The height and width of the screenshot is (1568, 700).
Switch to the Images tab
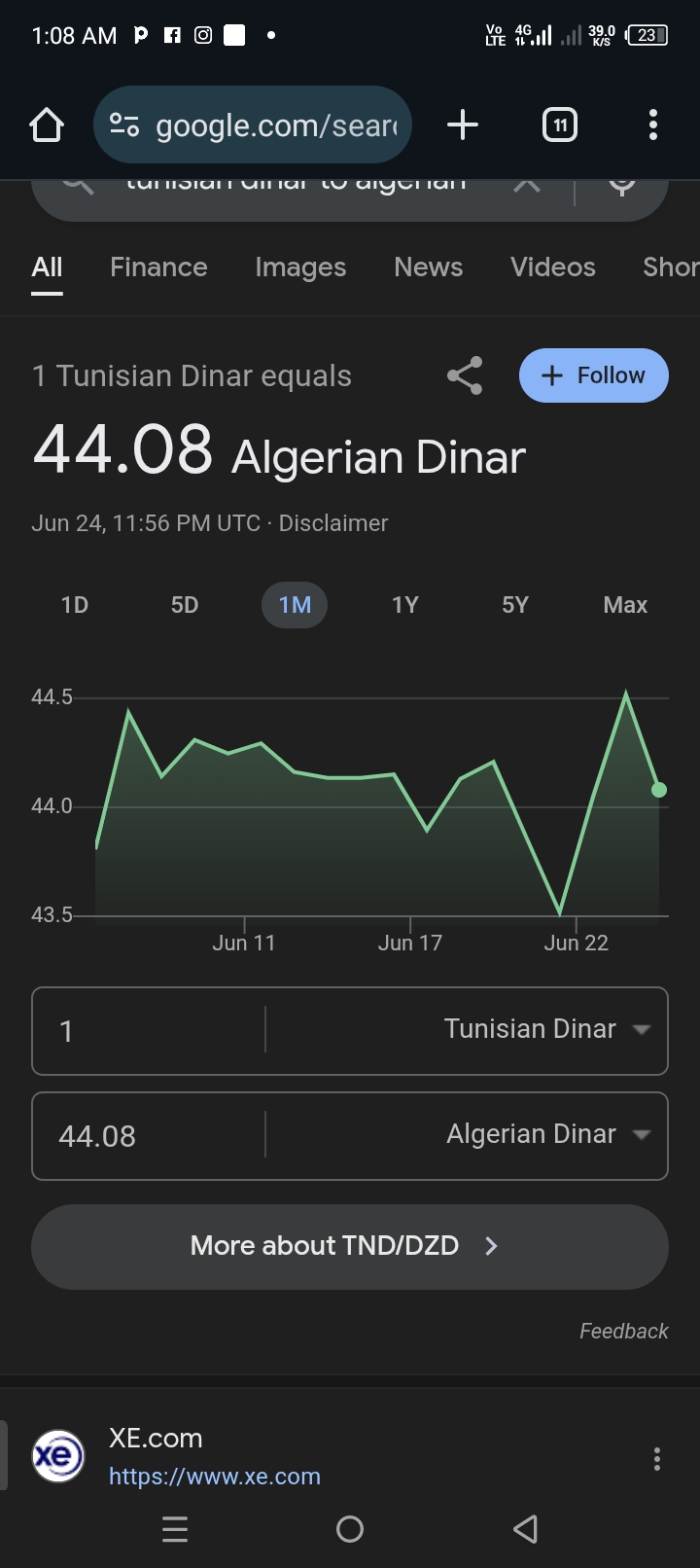click(x=300, y=267)
